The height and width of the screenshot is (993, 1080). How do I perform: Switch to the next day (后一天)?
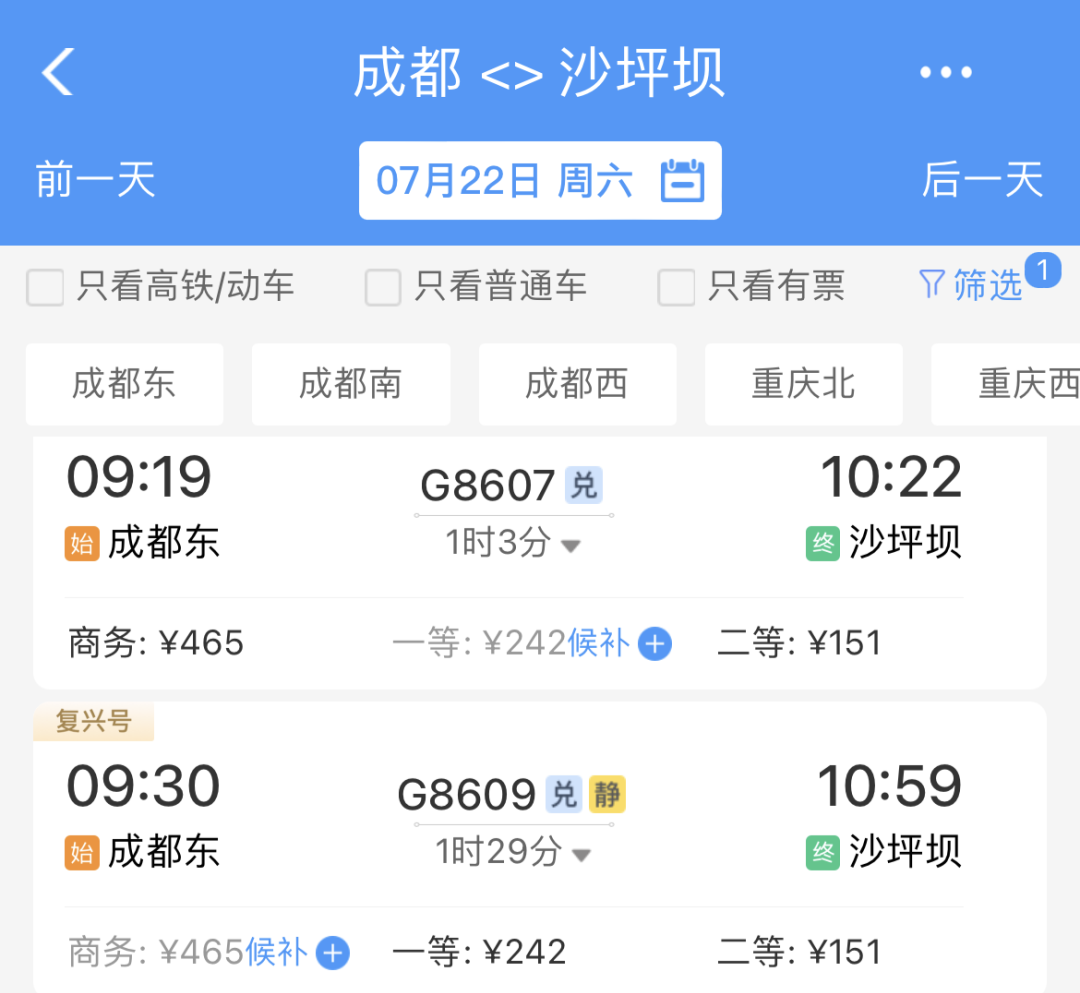pyautogui.click(x=982, y=181)
